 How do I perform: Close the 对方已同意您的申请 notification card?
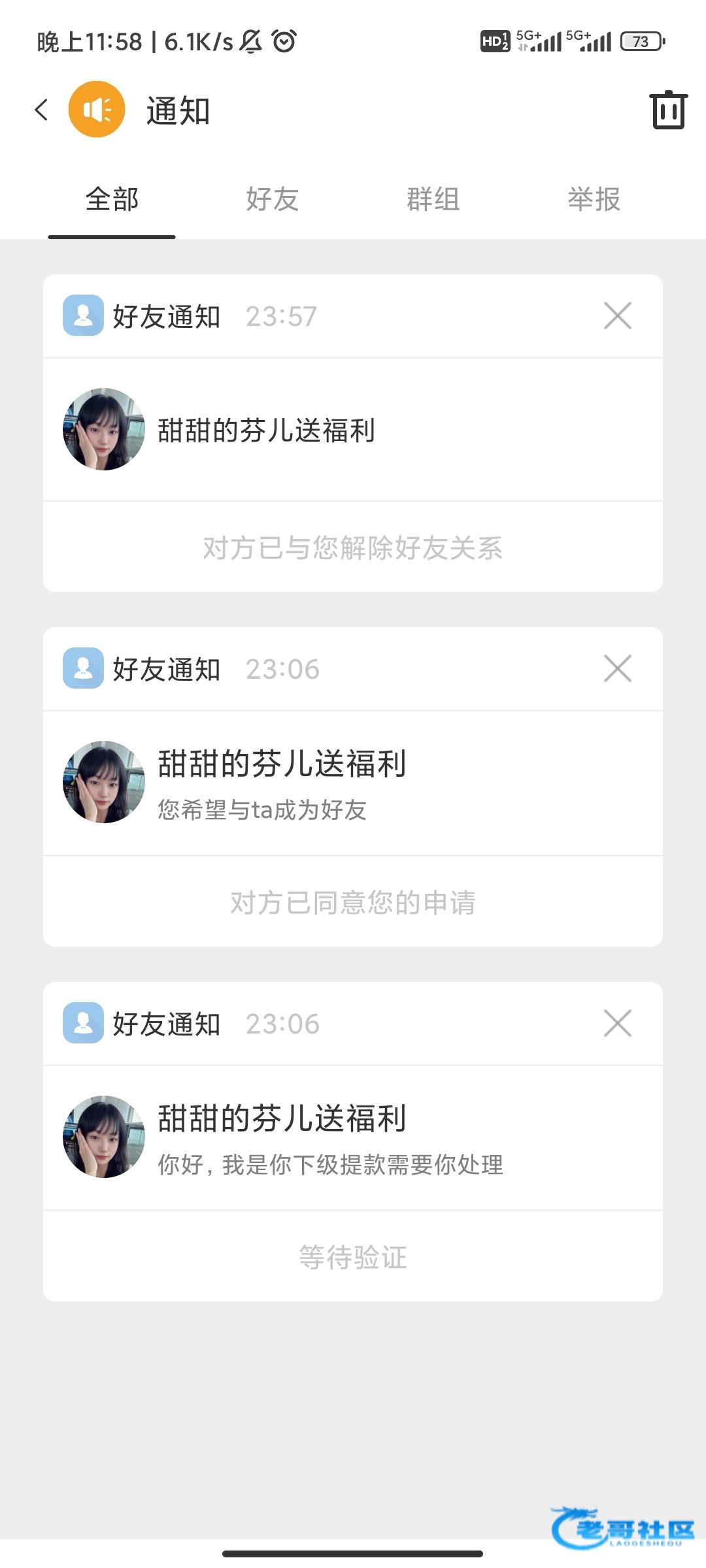617,669
